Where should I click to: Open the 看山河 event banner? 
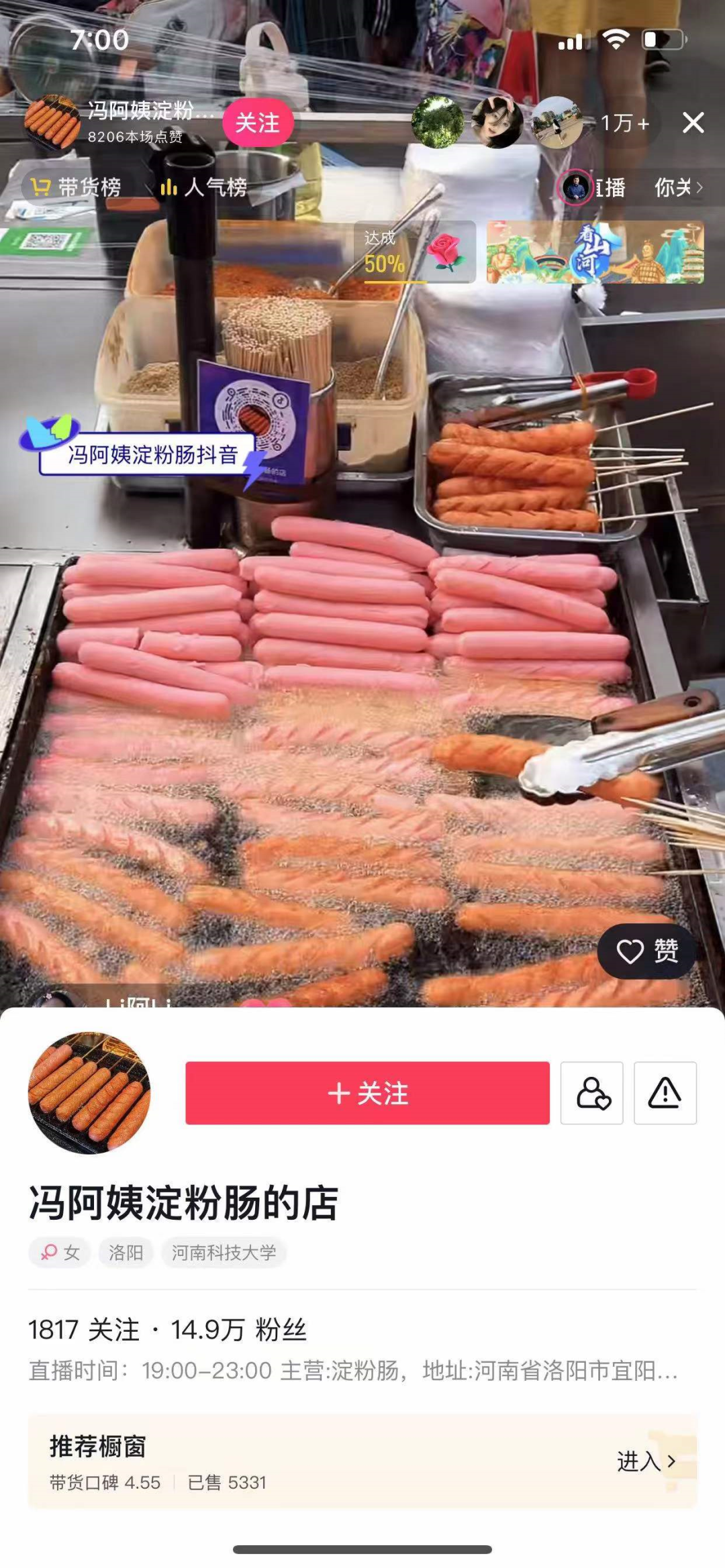click(595, 252)
